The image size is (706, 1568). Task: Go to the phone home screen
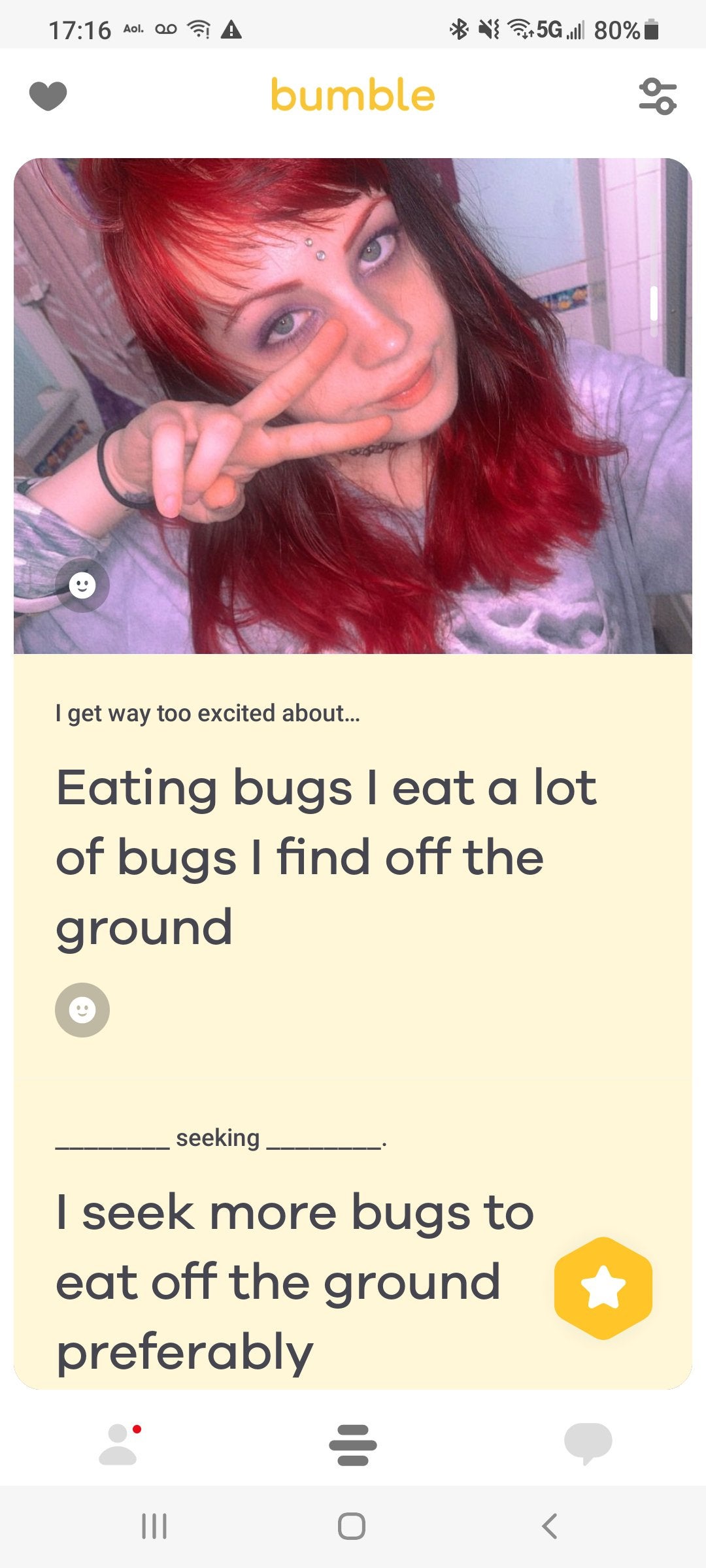click(x=352, y=1526)
